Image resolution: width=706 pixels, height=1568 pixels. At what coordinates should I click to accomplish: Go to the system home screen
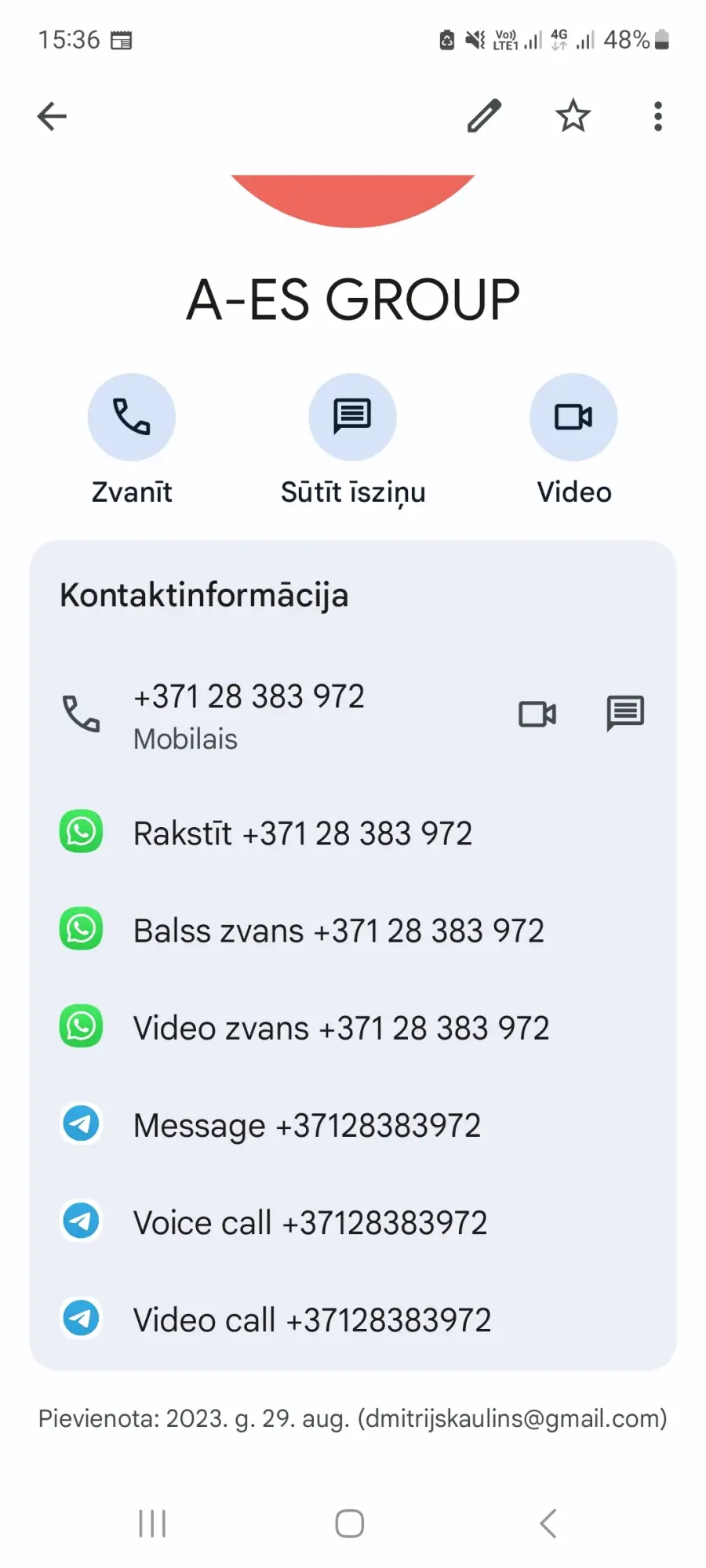(350, 1524)
